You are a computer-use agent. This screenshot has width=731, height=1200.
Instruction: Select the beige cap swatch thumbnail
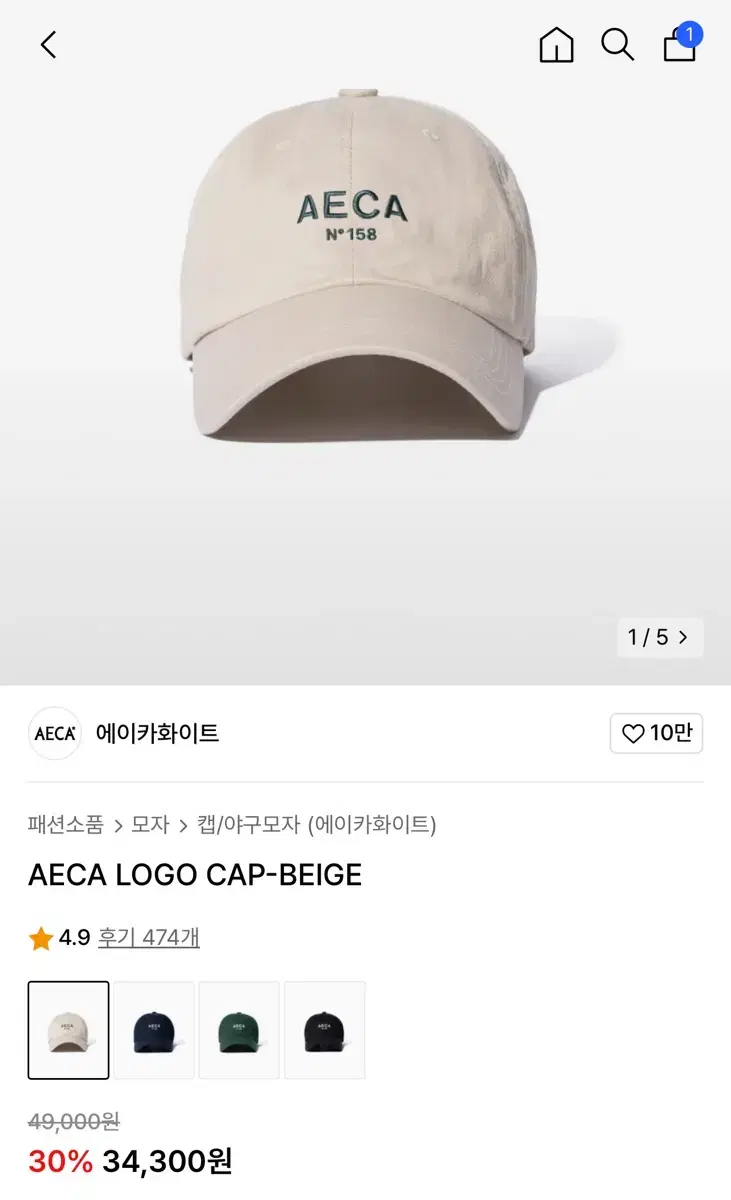tap(68, 1029)
